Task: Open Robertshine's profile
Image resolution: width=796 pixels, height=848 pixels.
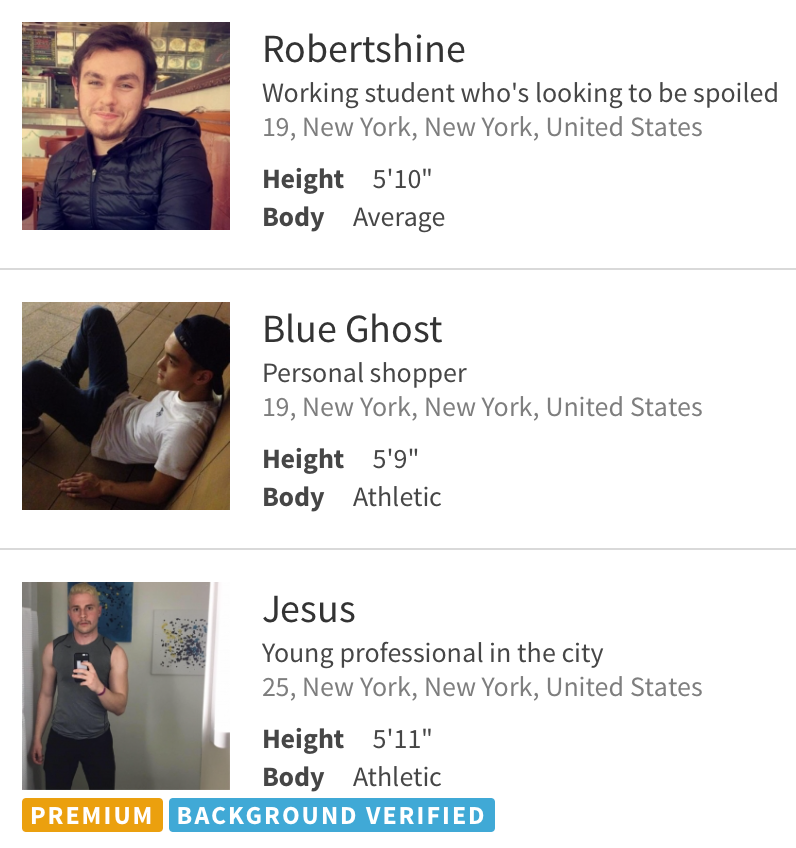Action: (x=364, y=49)
